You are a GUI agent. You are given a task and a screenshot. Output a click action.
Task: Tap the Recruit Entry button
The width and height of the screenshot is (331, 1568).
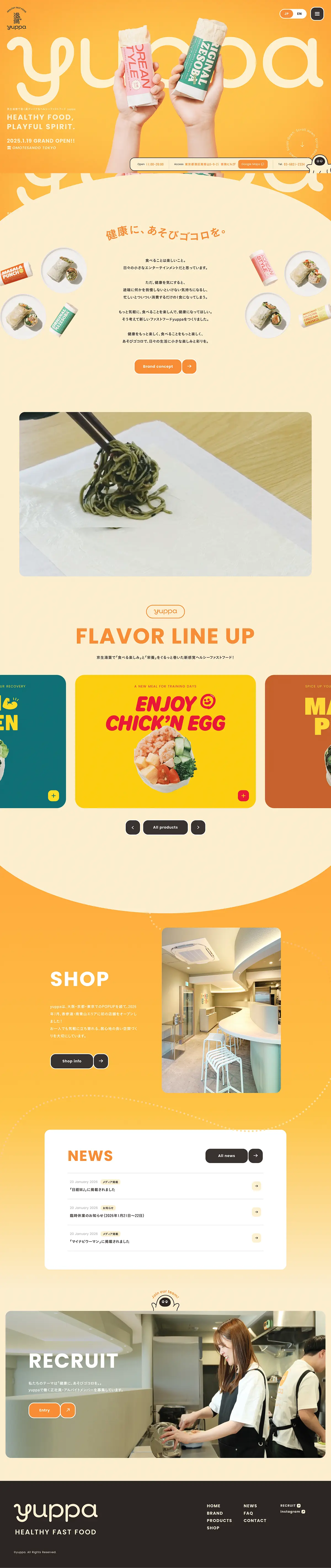click(44, 1410)
